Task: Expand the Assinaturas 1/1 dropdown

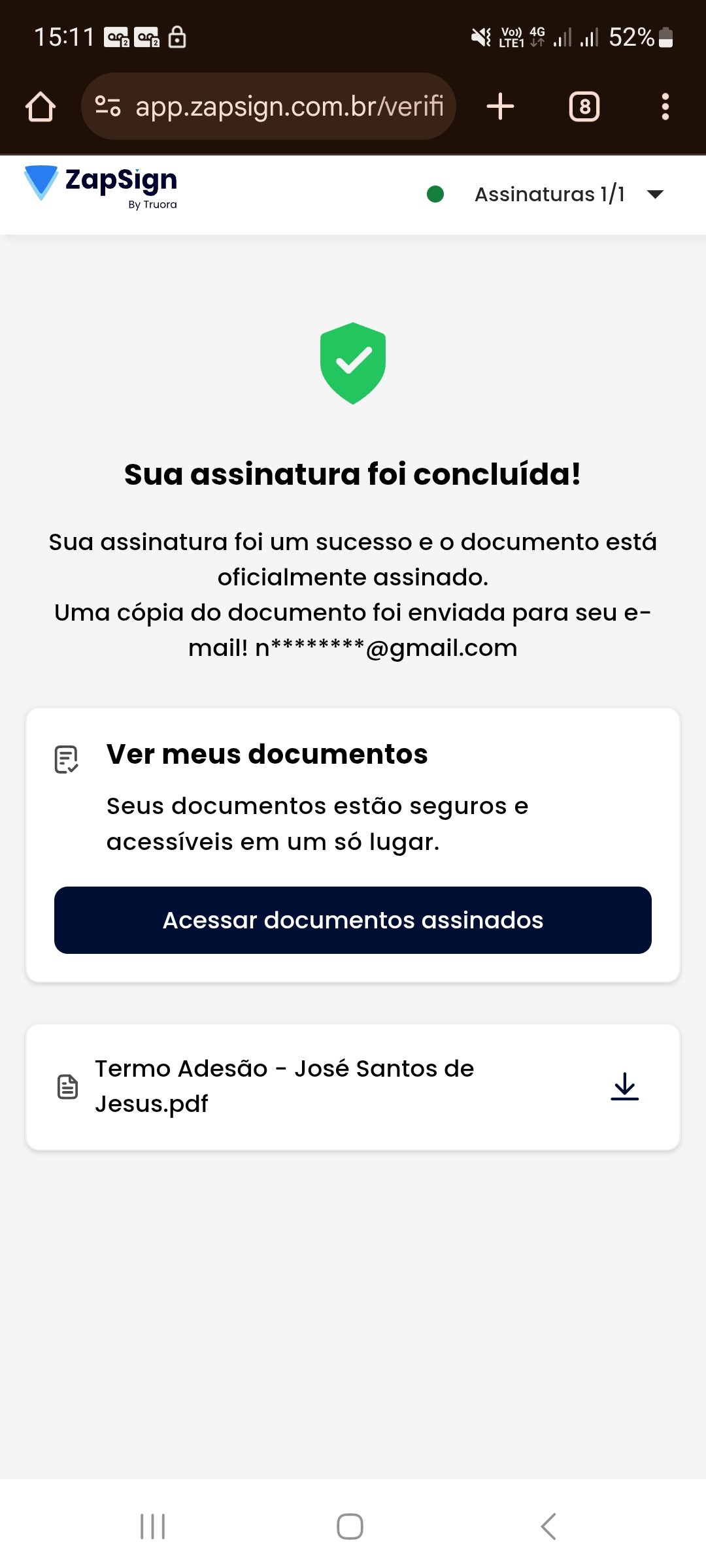Action: click(654, 194)
